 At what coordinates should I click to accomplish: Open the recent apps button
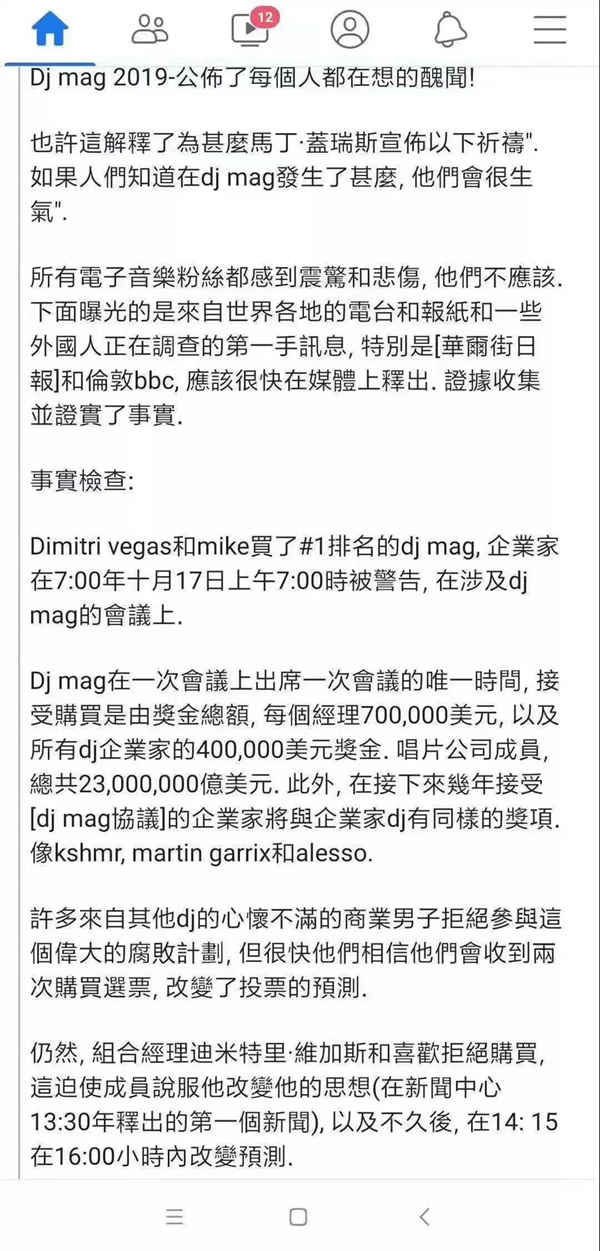[x=175, y=1216]
